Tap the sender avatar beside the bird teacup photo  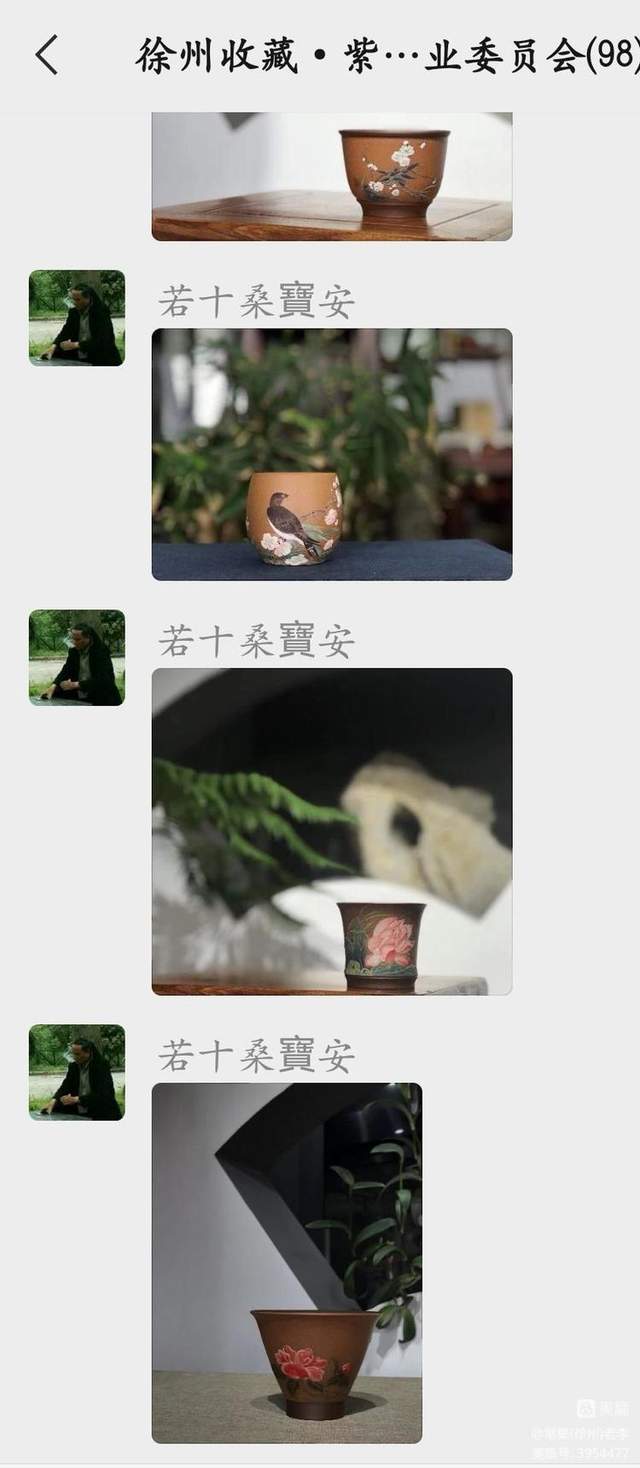[77, 318]
